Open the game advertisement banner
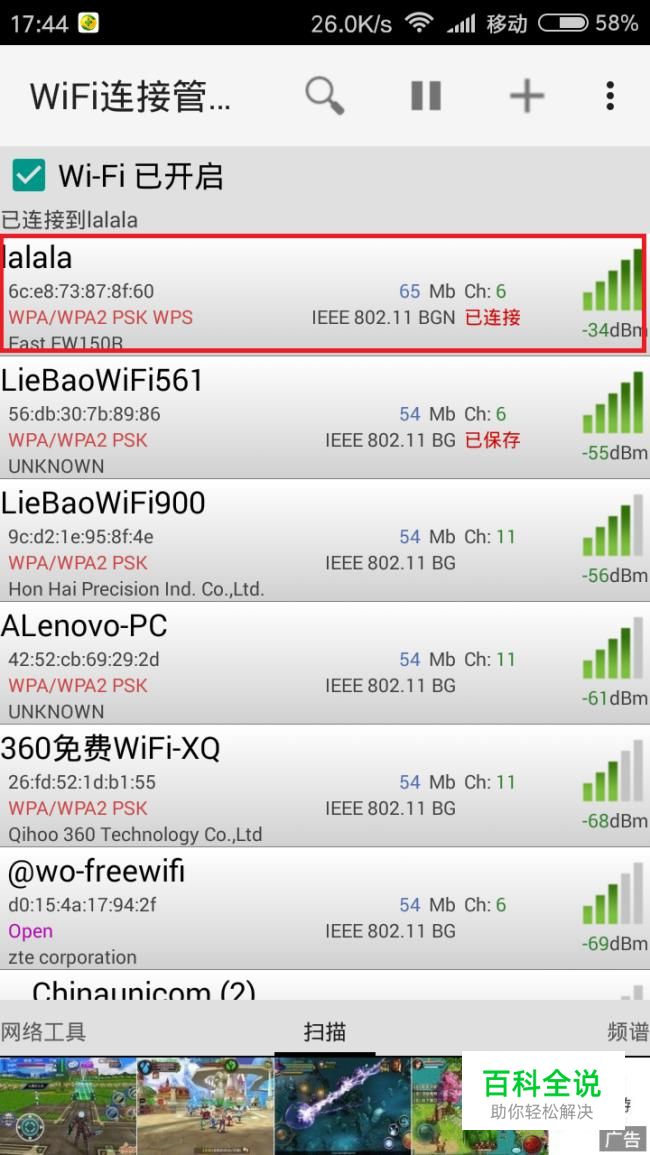The image size is (650, 1155). (230, 1106)
